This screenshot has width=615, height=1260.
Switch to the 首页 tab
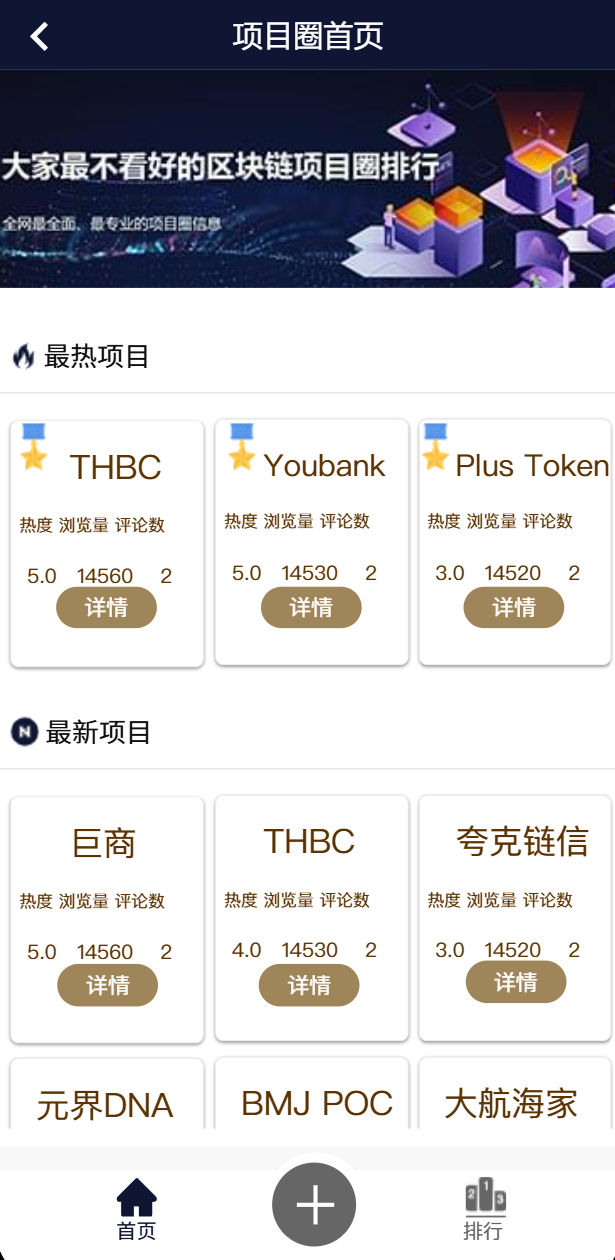(x=137, y=1210)
